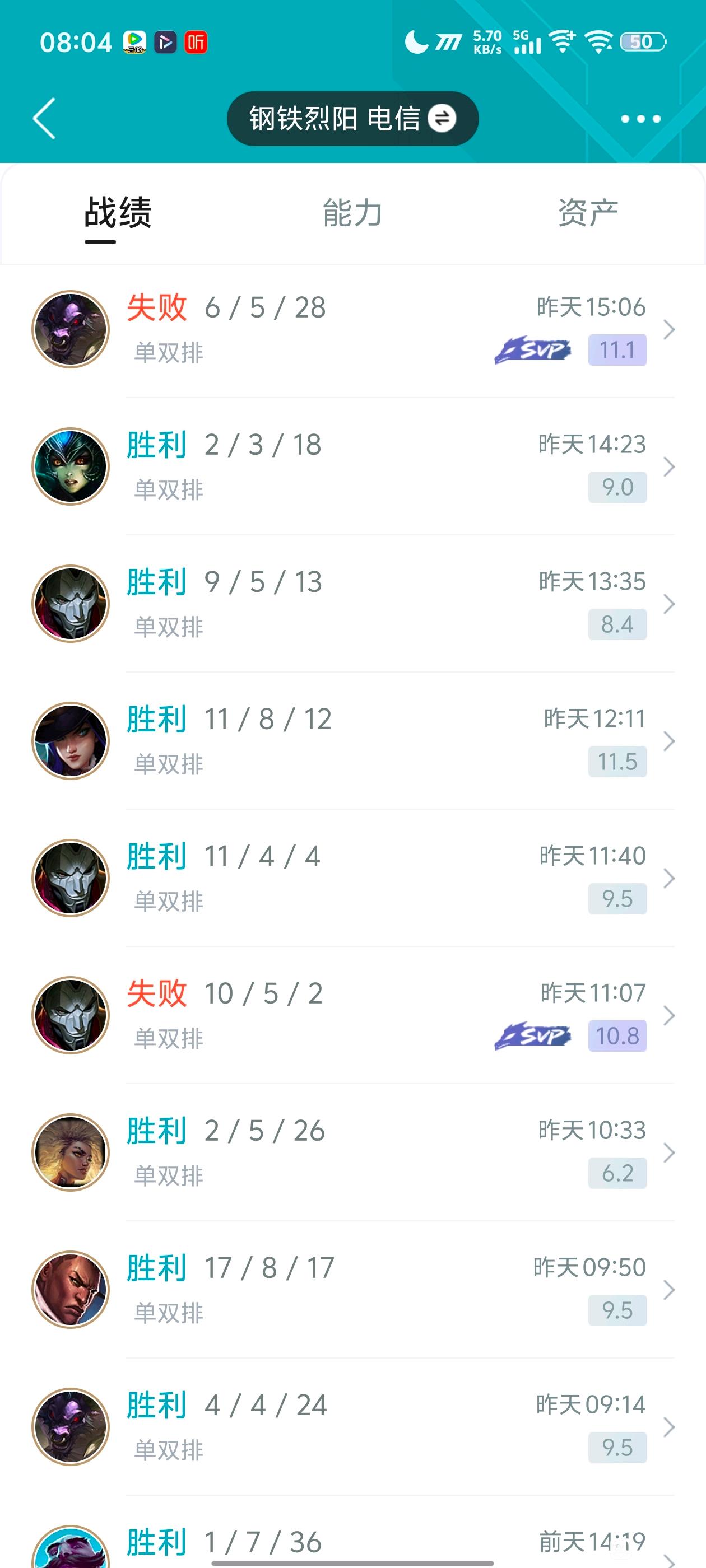
Task: View the 胜利 2/5/26 match at 10:33
Action: point(354,1152)
